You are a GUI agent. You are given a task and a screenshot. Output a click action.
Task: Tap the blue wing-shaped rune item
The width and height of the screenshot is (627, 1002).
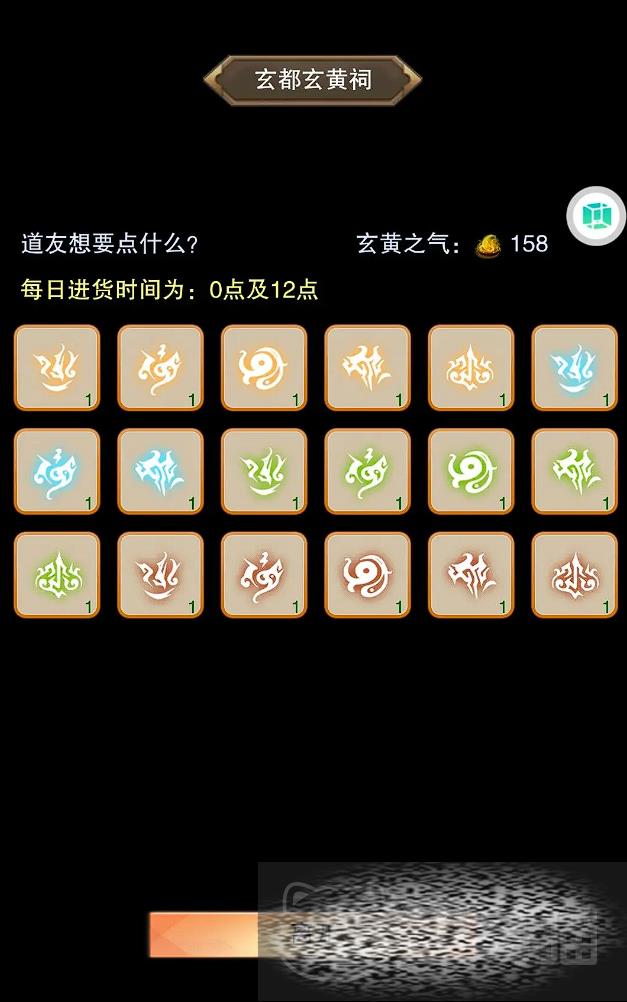[x=160, y=471]
